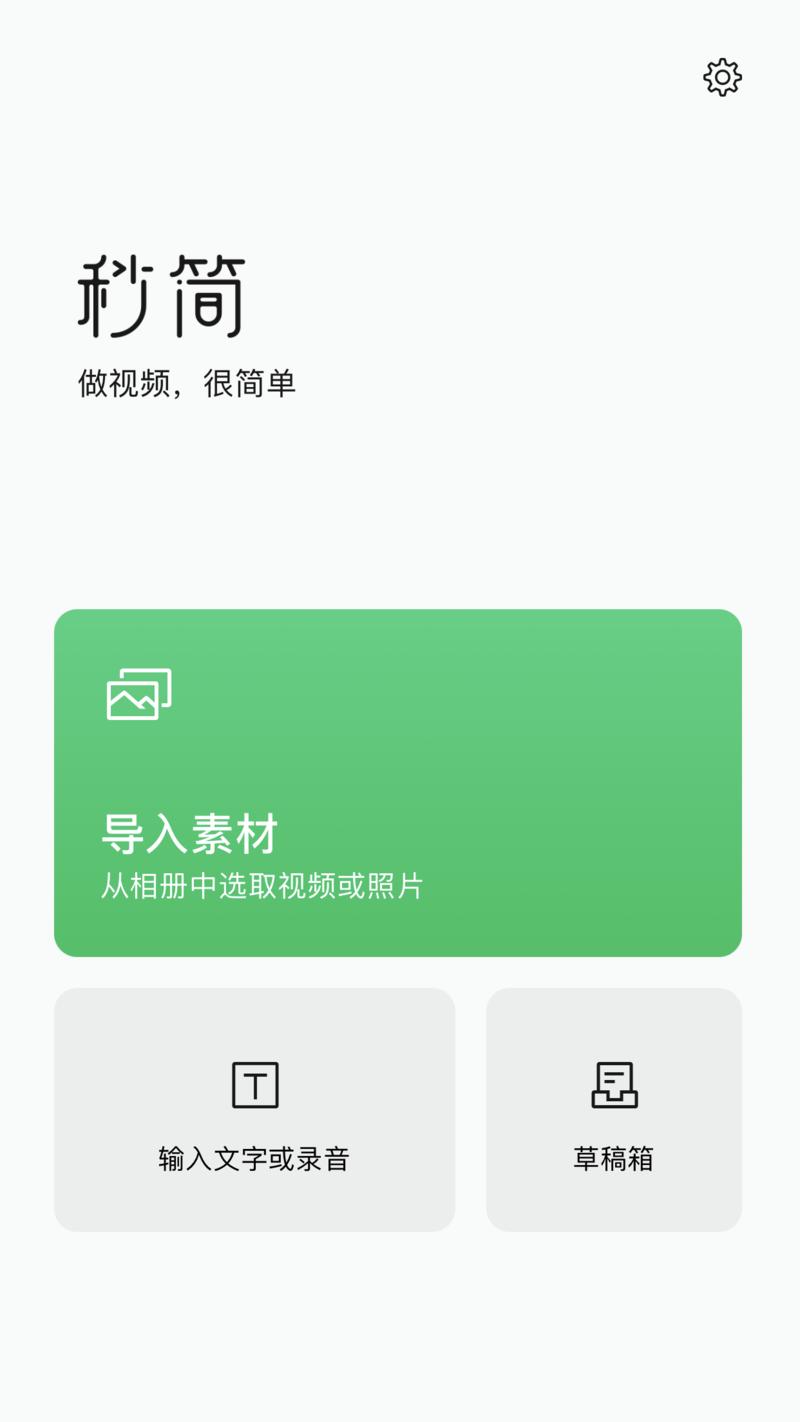Screen dimensions: 800x1422
Task: Tap the import card's white description text
Action: click(265, 885)
